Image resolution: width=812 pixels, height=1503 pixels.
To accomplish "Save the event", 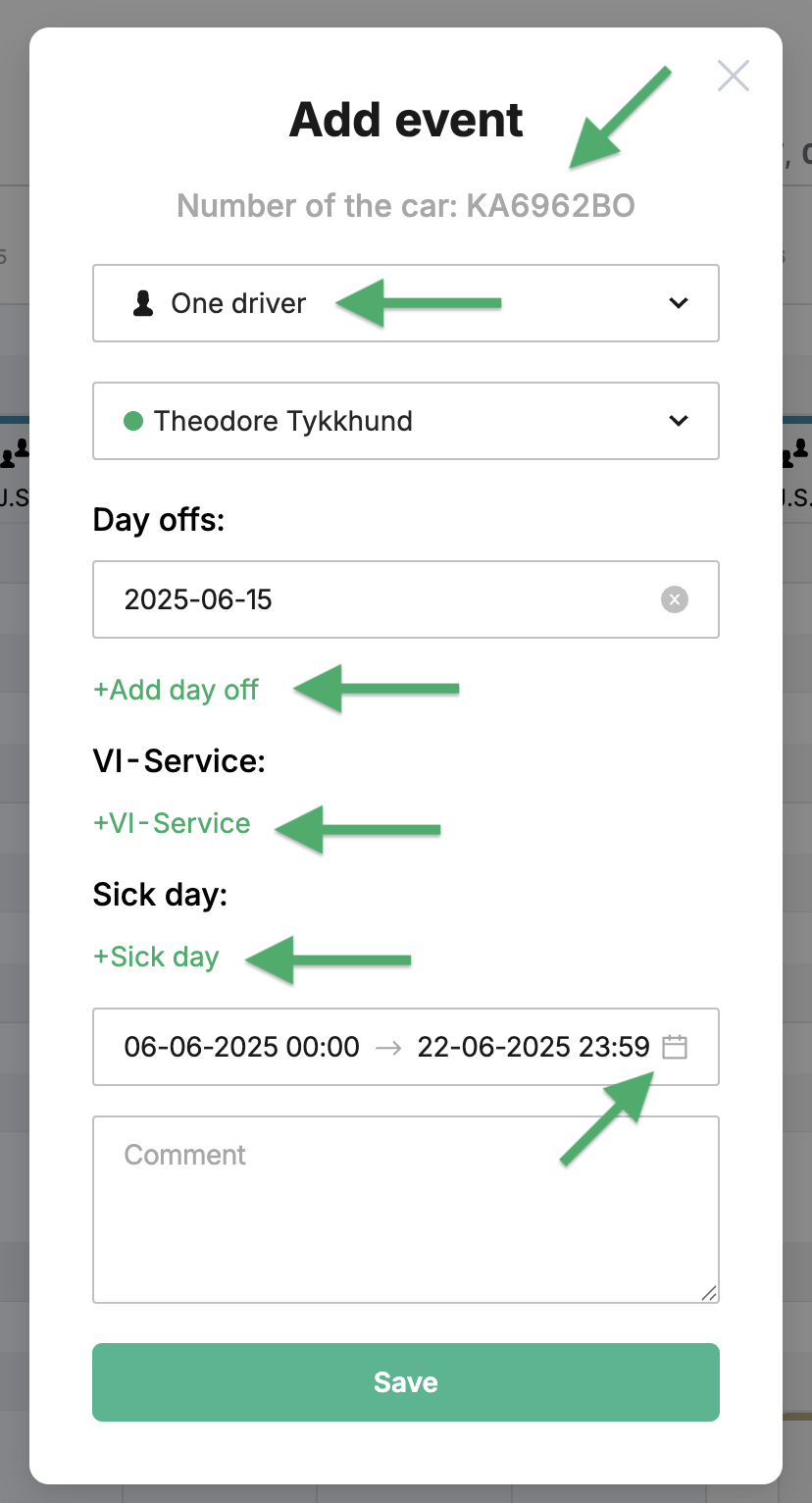I will (406, 1382).
